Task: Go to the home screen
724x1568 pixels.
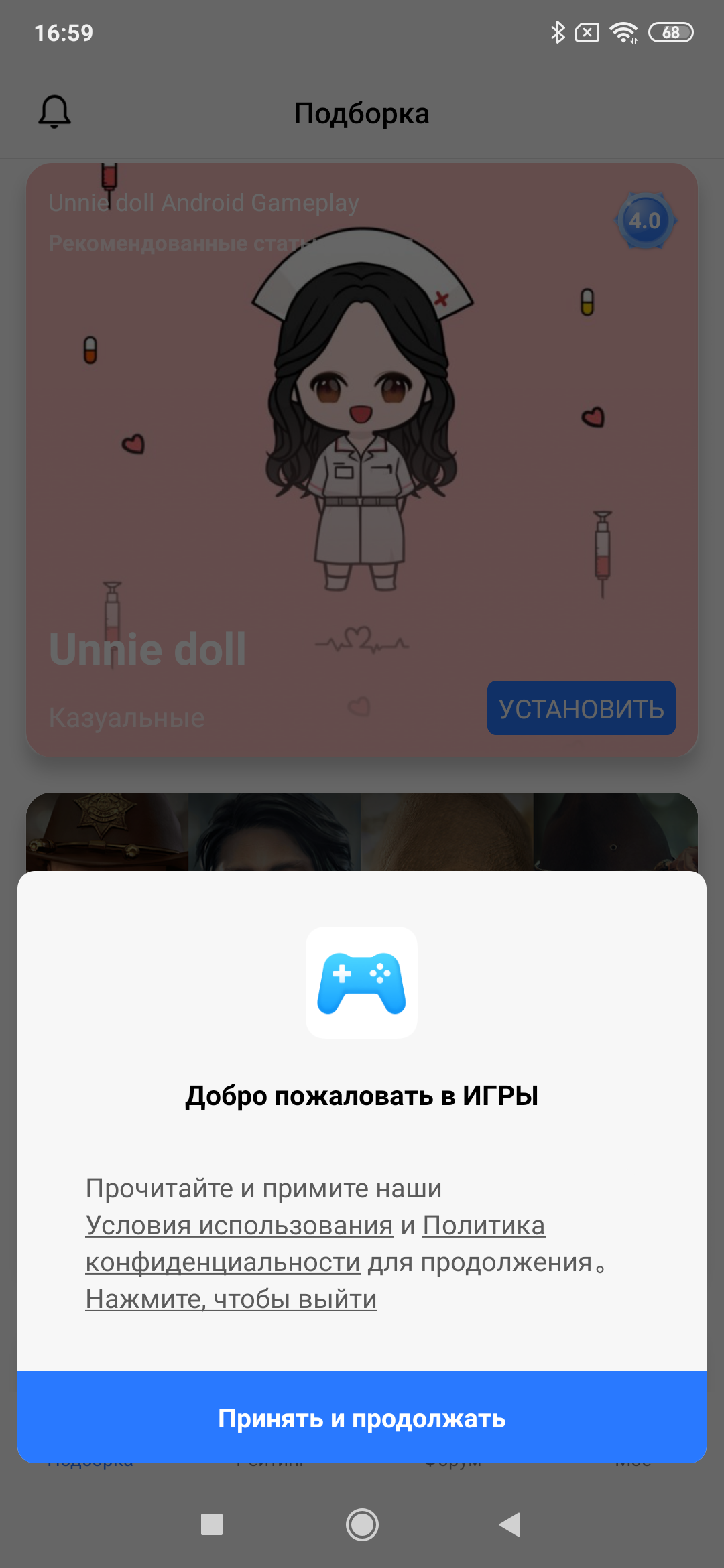Action: point(362,1524)
